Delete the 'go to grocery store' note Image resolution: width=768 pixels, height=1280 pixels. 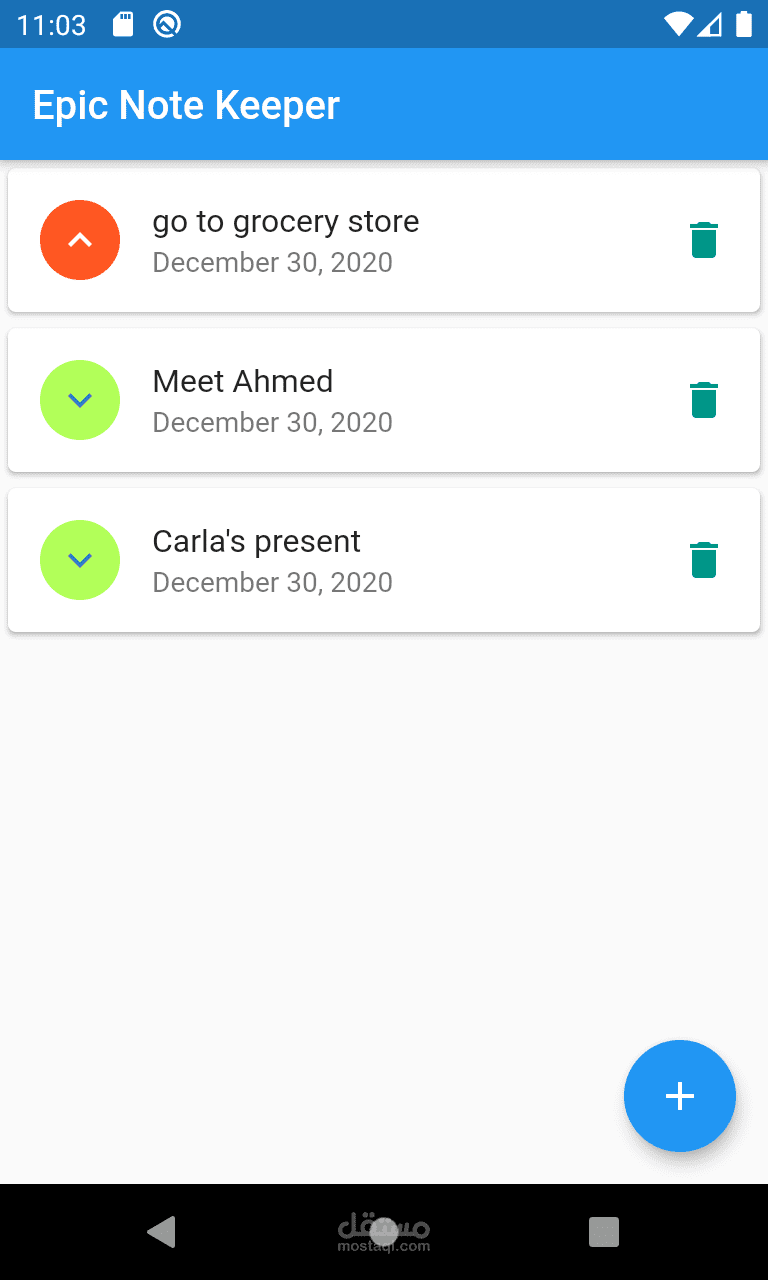coord(704,240)
